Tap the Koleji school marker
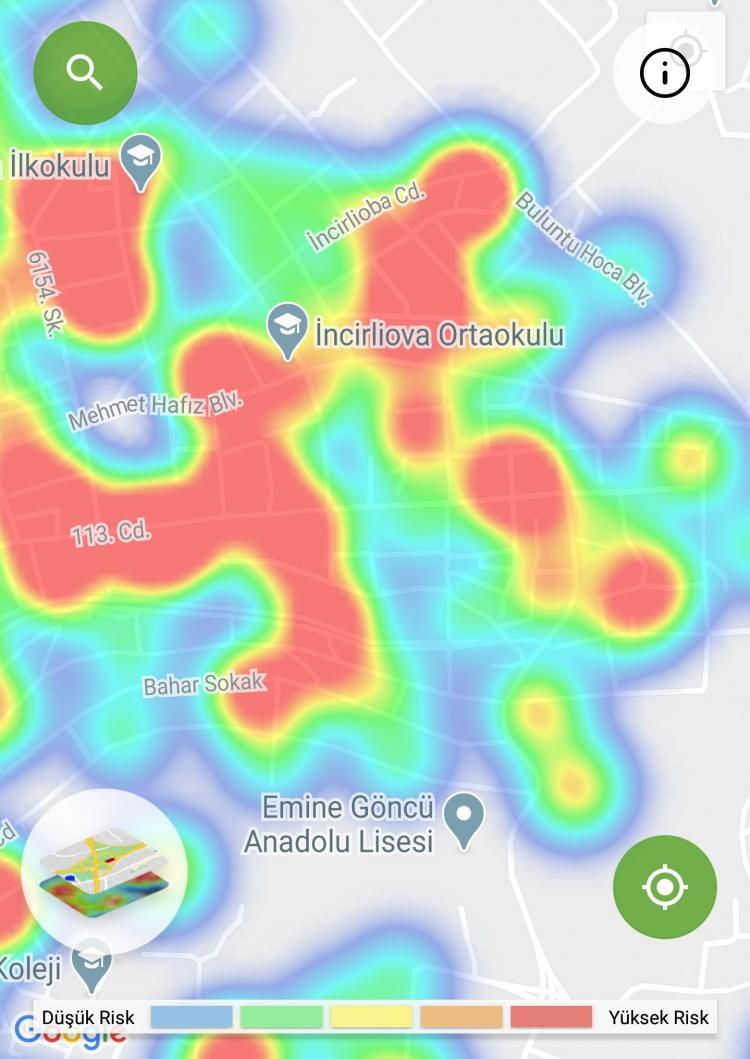The height and width of the screenshot is (1059, 750). point(92,964)
